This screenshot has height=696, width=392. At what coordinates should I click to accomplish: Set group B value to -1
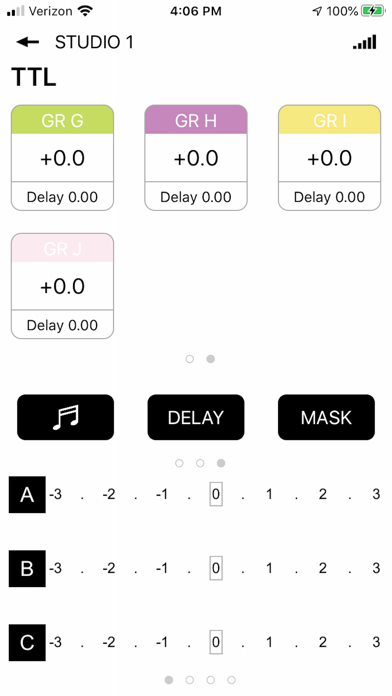tap(162, 568)
